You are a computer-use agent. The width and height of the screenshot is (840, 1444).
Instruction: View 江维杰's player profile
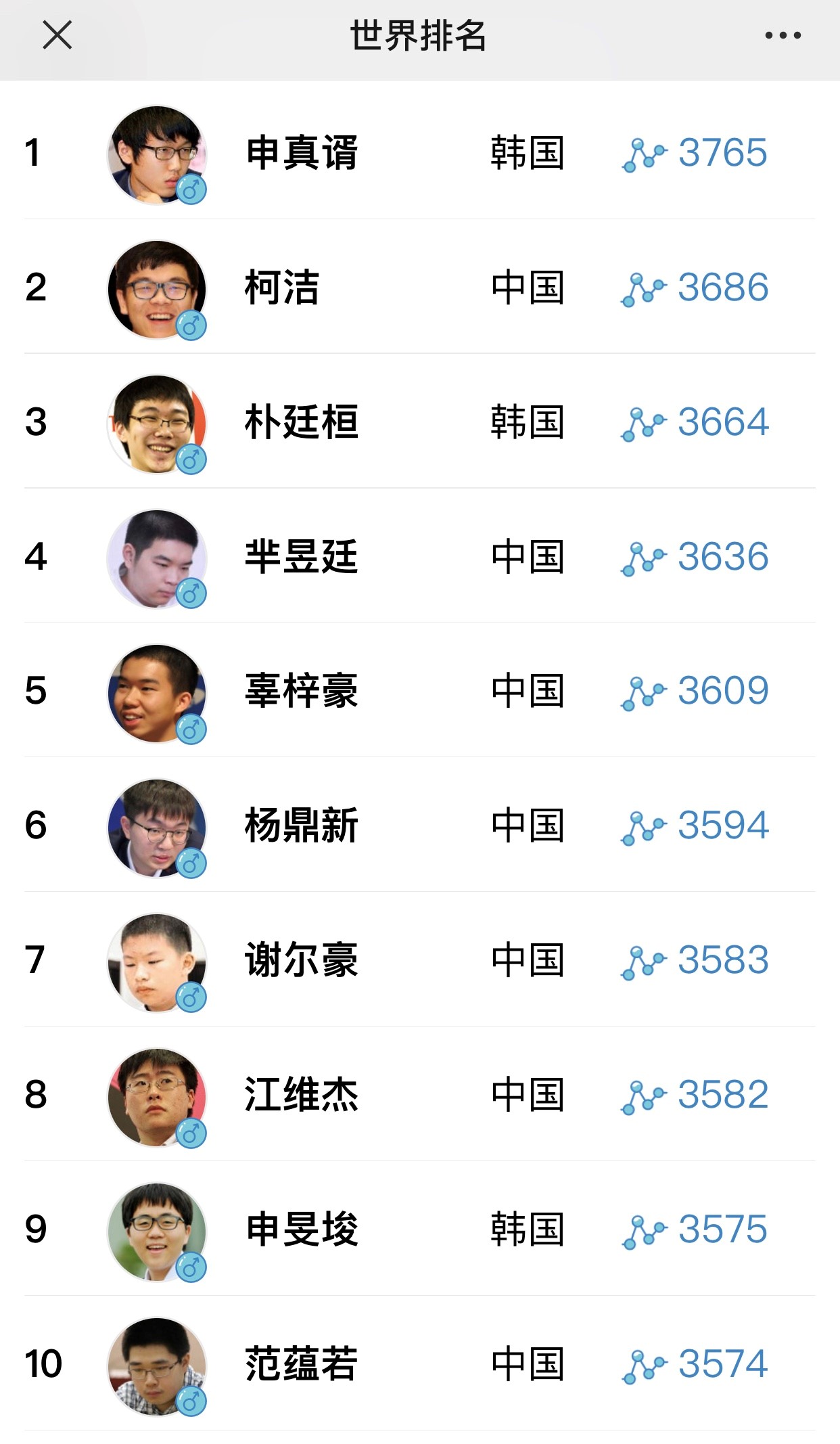(301, 1095)
